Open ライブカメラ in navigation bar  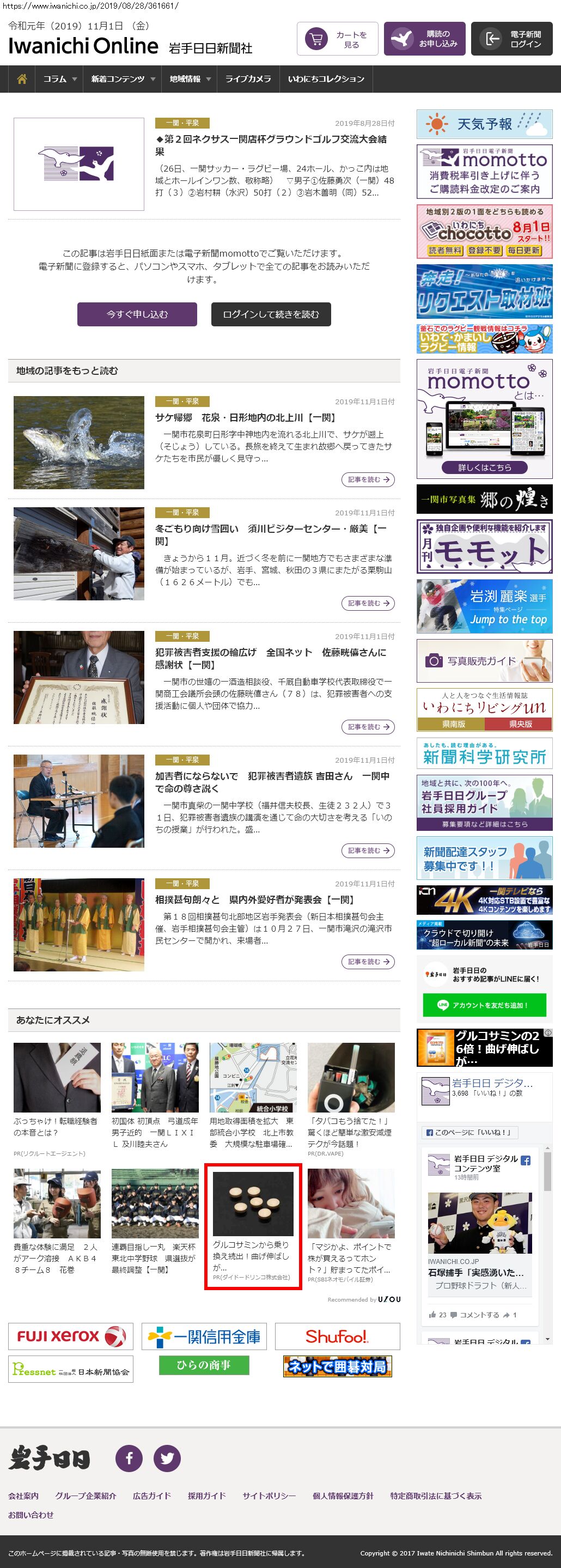click(x=248, y=79)
